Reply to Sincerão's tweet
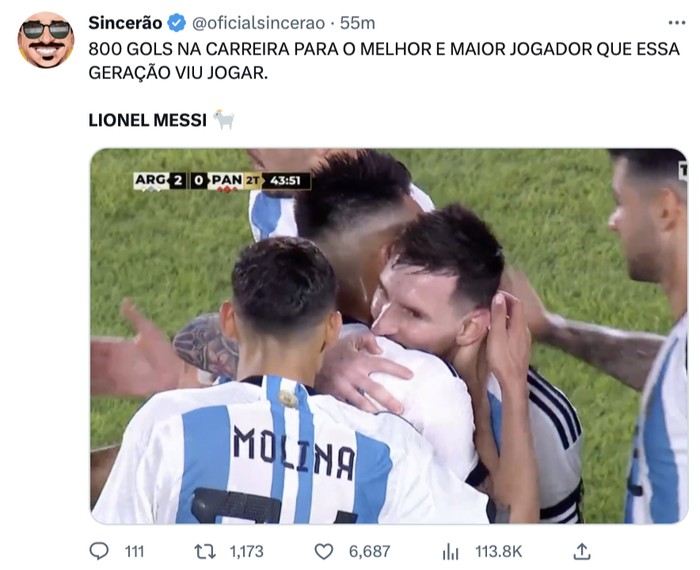Image resolution: width=700 pixels, height=570 pixels. [99, 551]
